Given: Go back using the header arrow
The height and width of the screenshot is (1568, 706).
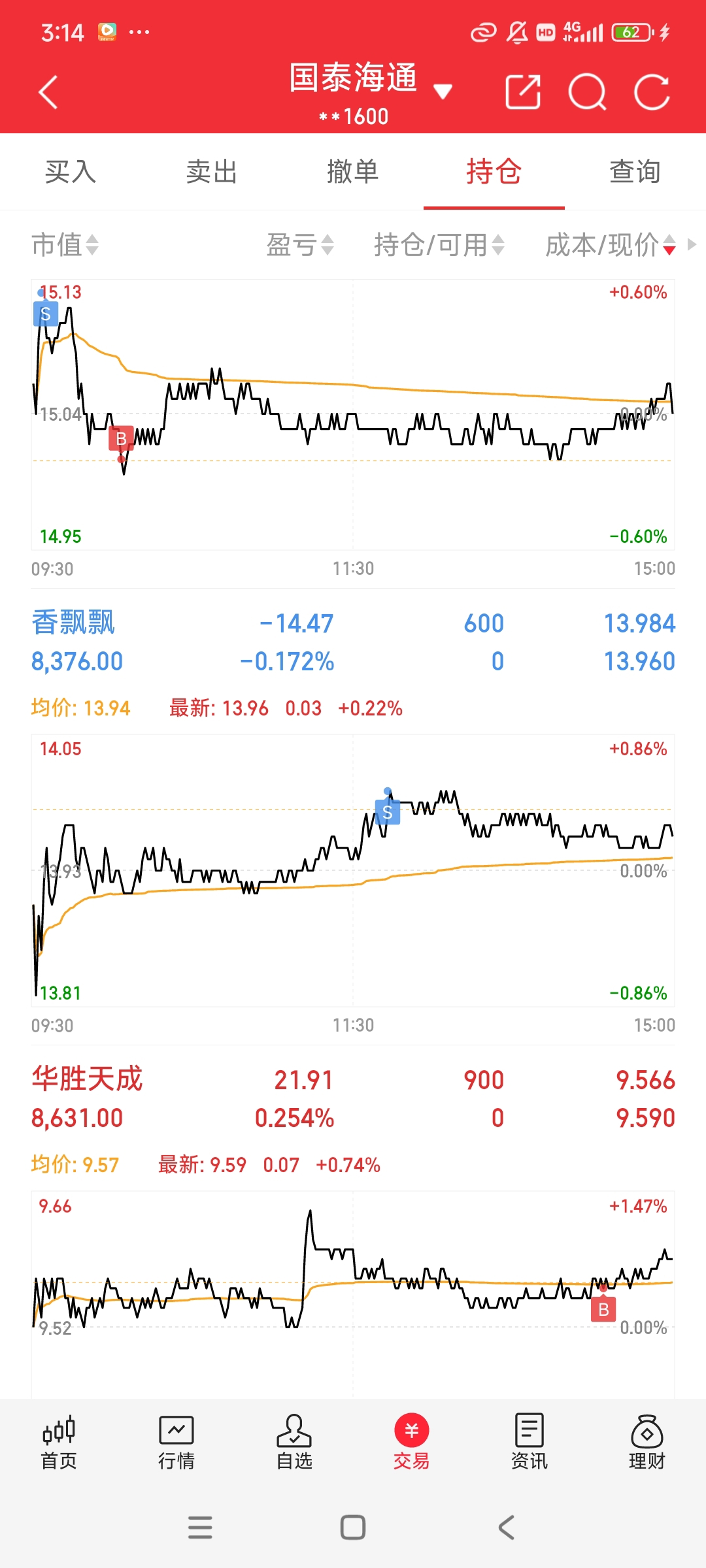Looking at the screenshot, I should coord(48,92).
